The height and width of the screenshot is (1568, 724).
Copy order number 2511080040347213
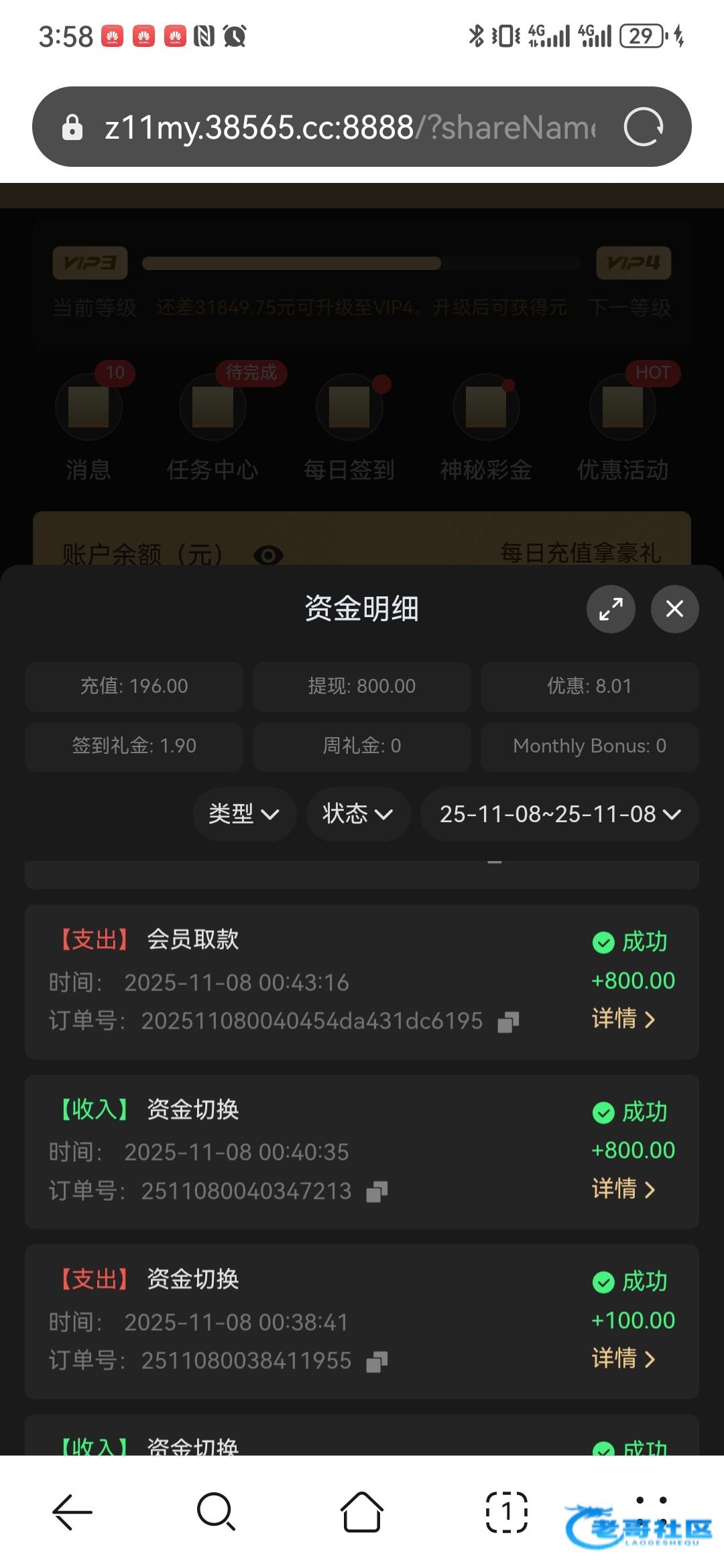coord(377,1192)
